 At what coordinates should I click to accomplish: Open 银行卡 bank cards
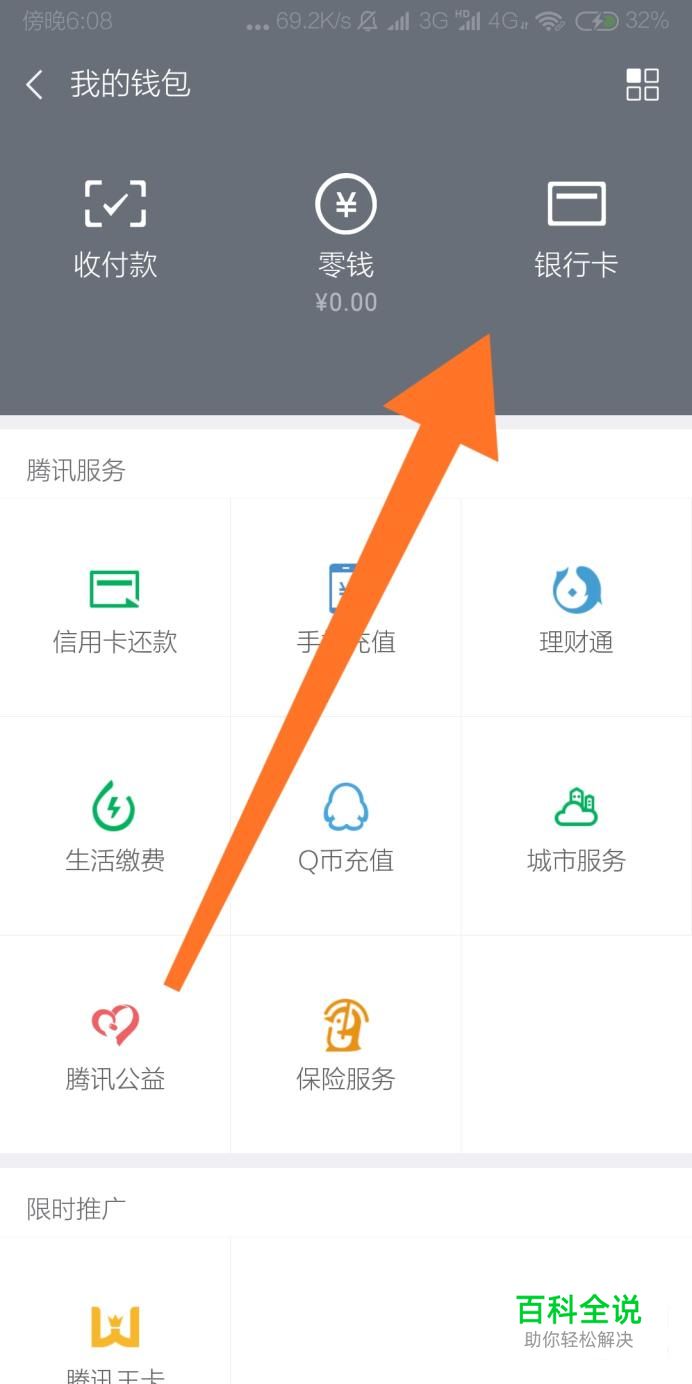click(576, 230)
